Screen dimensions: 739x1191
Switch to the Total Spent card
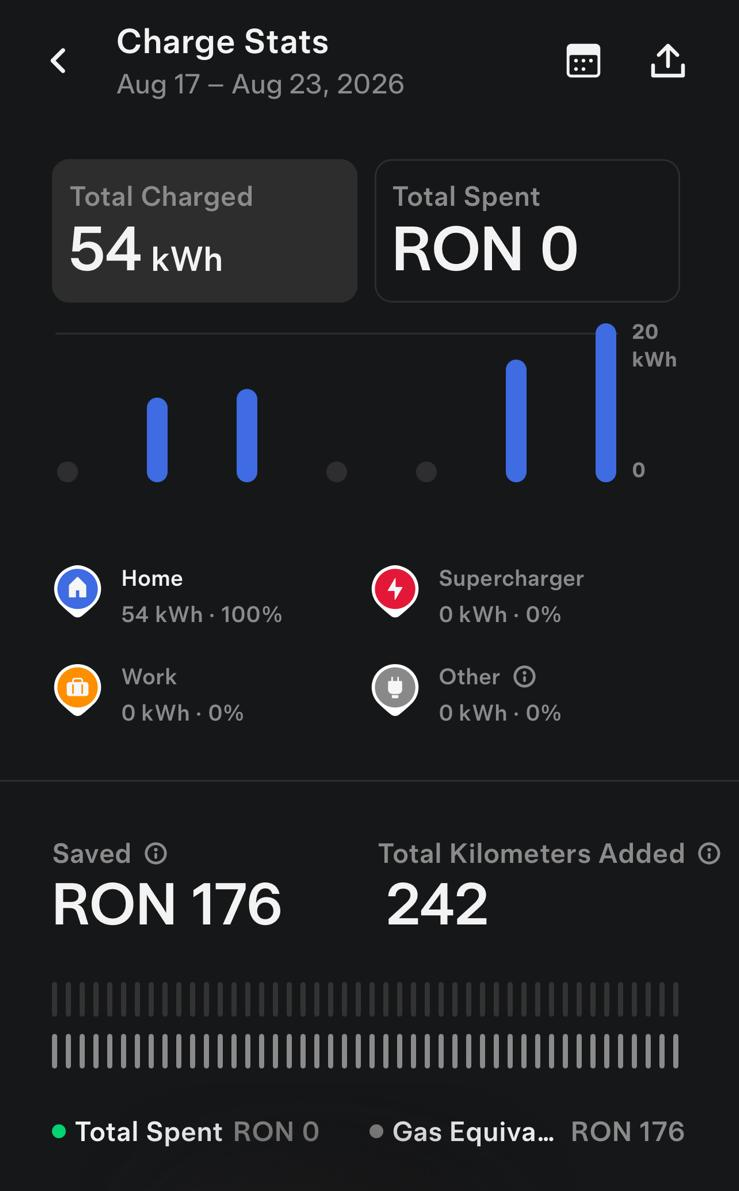(x=527, y=231)
